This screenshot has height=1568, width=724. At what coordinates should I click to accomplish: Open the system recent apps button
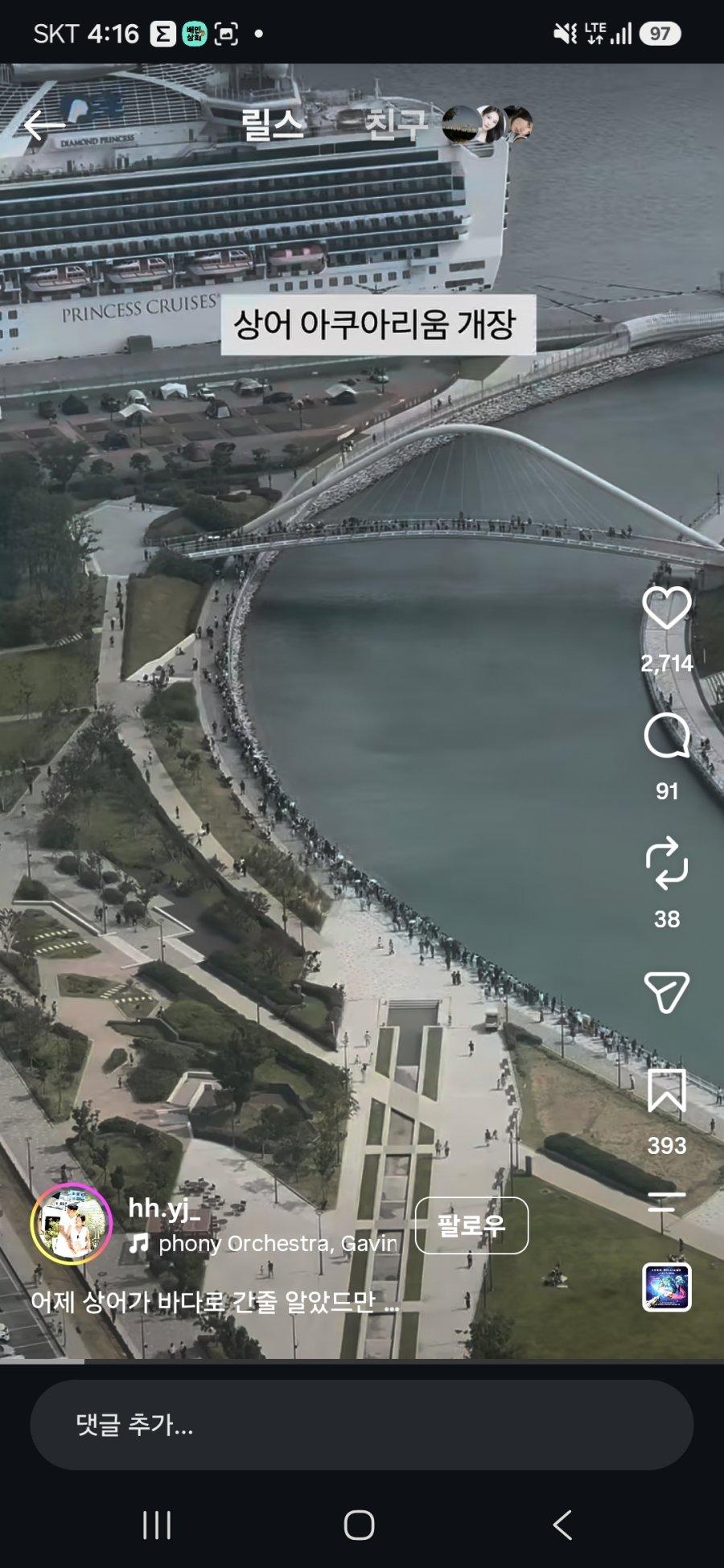[157, 1525]
